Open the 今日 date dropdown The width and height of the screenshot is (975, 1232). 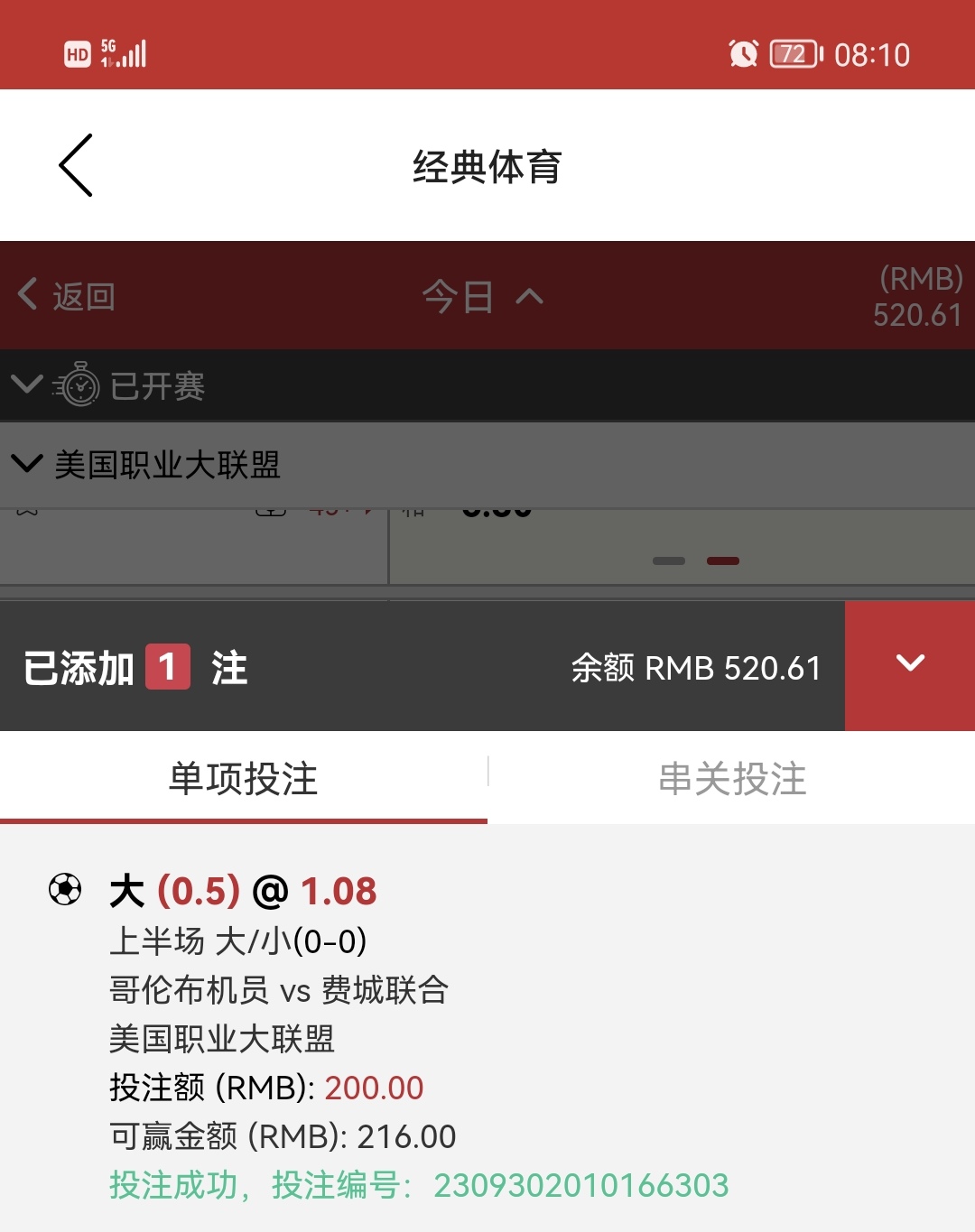(x=483, y=296)
